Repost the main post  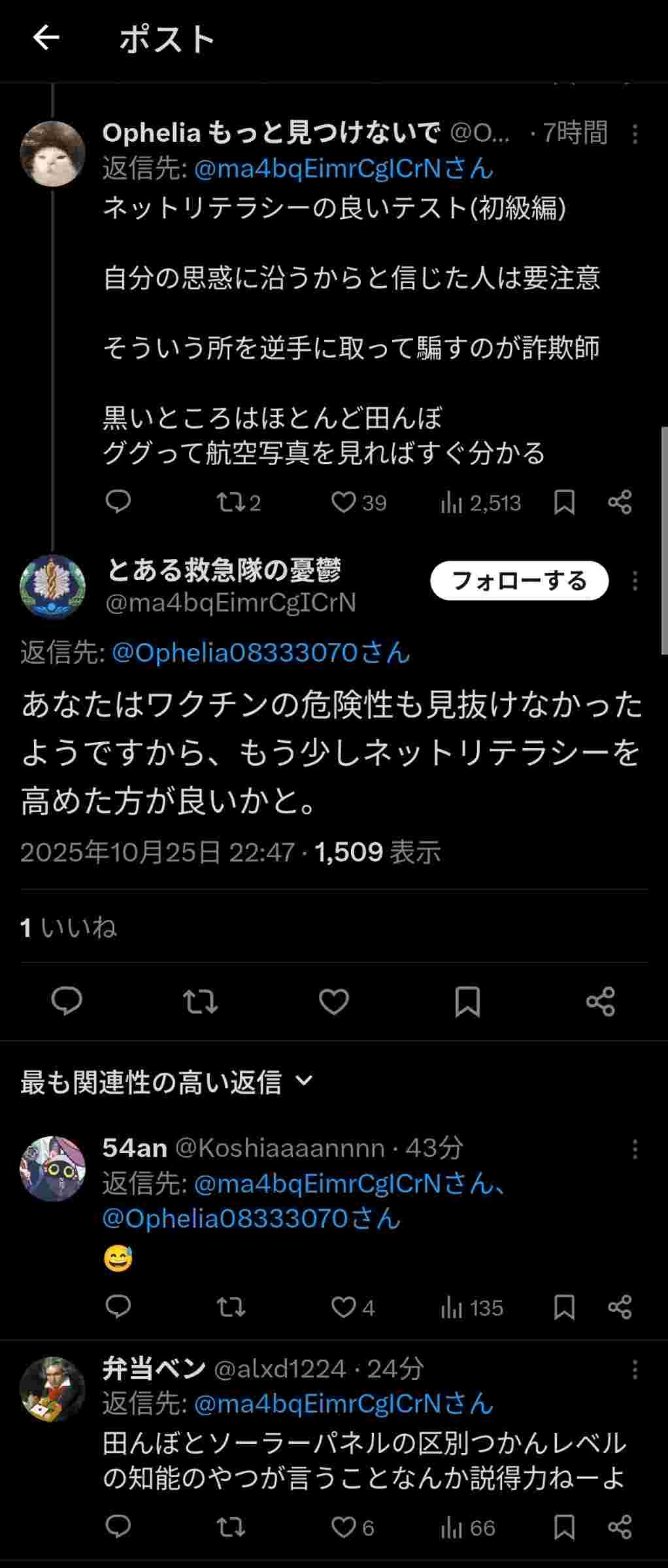click(x=200, y=1002)
